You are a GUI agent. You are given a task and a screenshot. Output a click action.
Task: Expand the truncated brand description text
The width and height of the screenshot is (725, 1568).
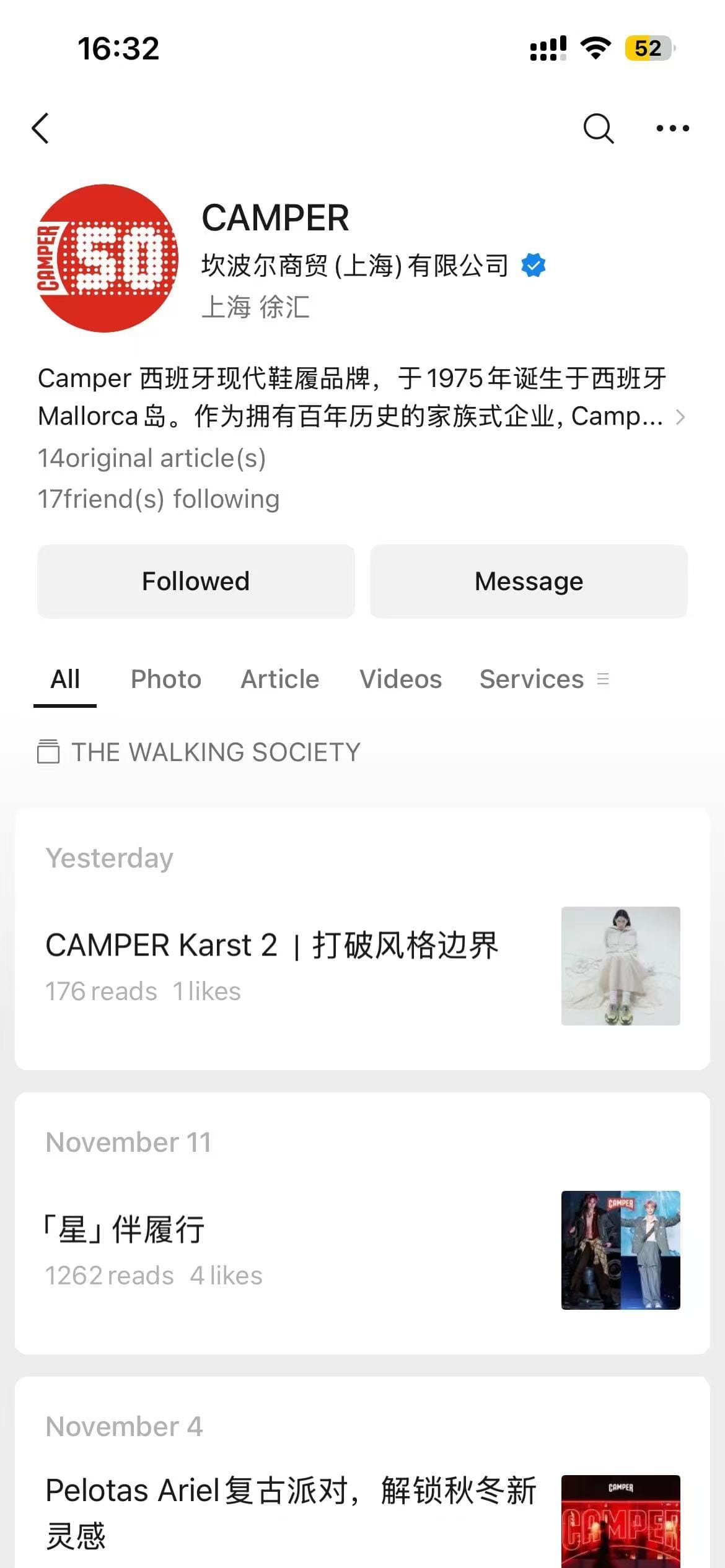click(x=681, y=417)
